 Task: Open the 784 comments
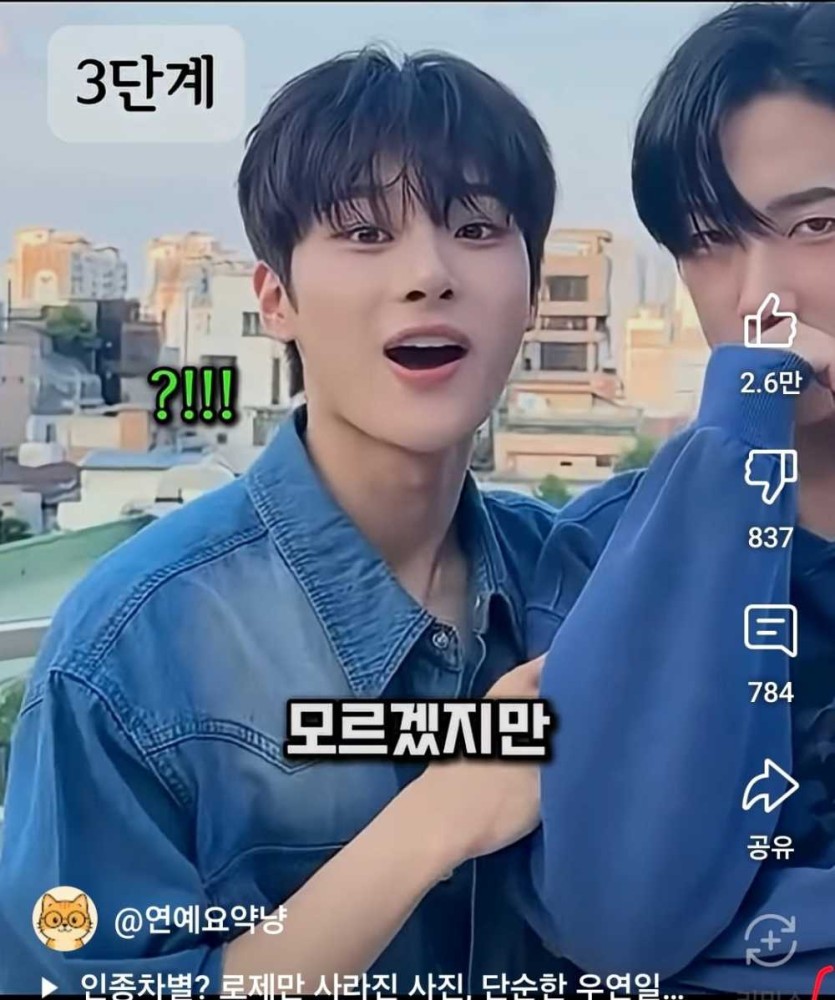(770, 631)
